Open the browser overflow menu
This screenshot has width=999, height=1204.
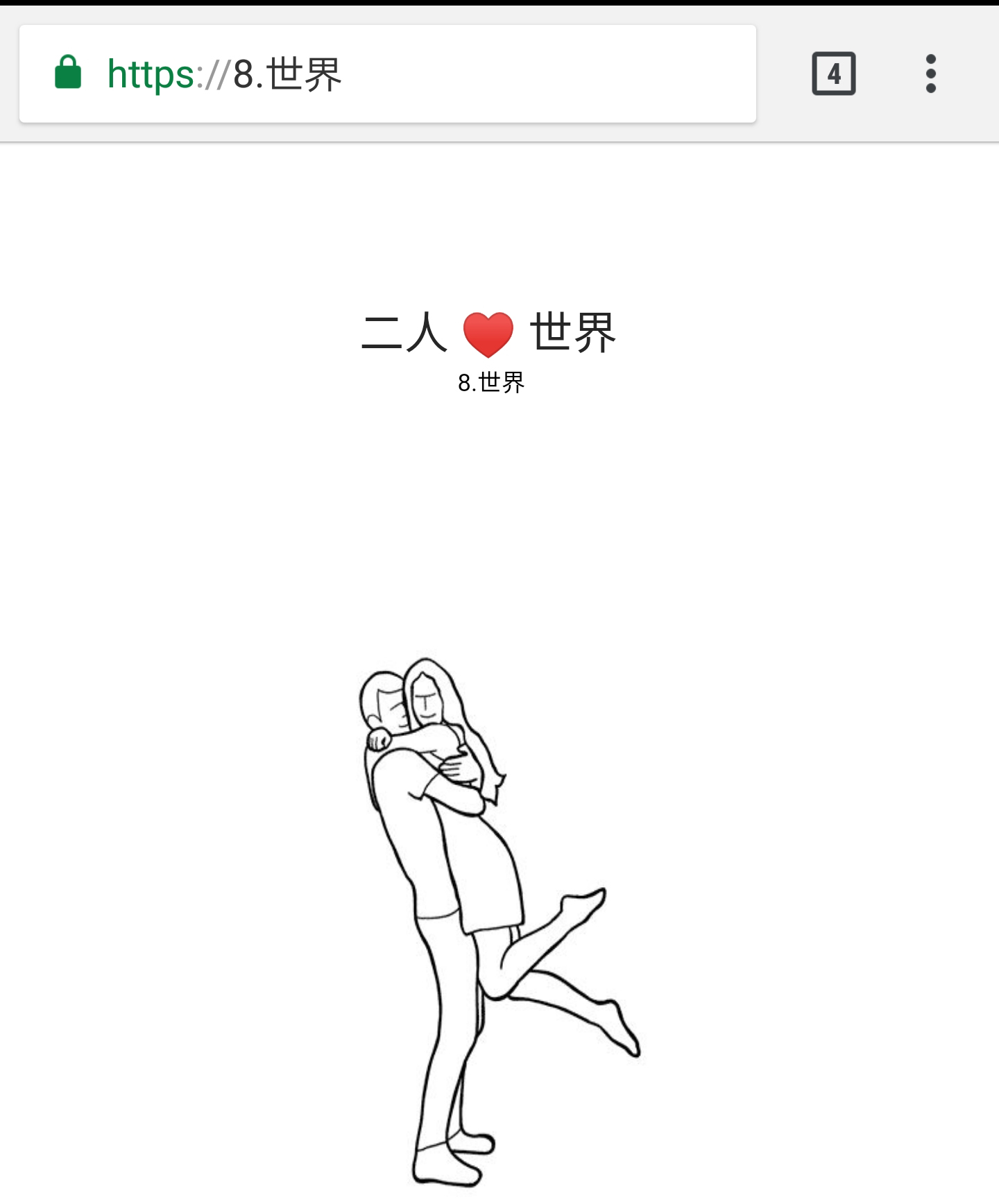coord(930,74)
